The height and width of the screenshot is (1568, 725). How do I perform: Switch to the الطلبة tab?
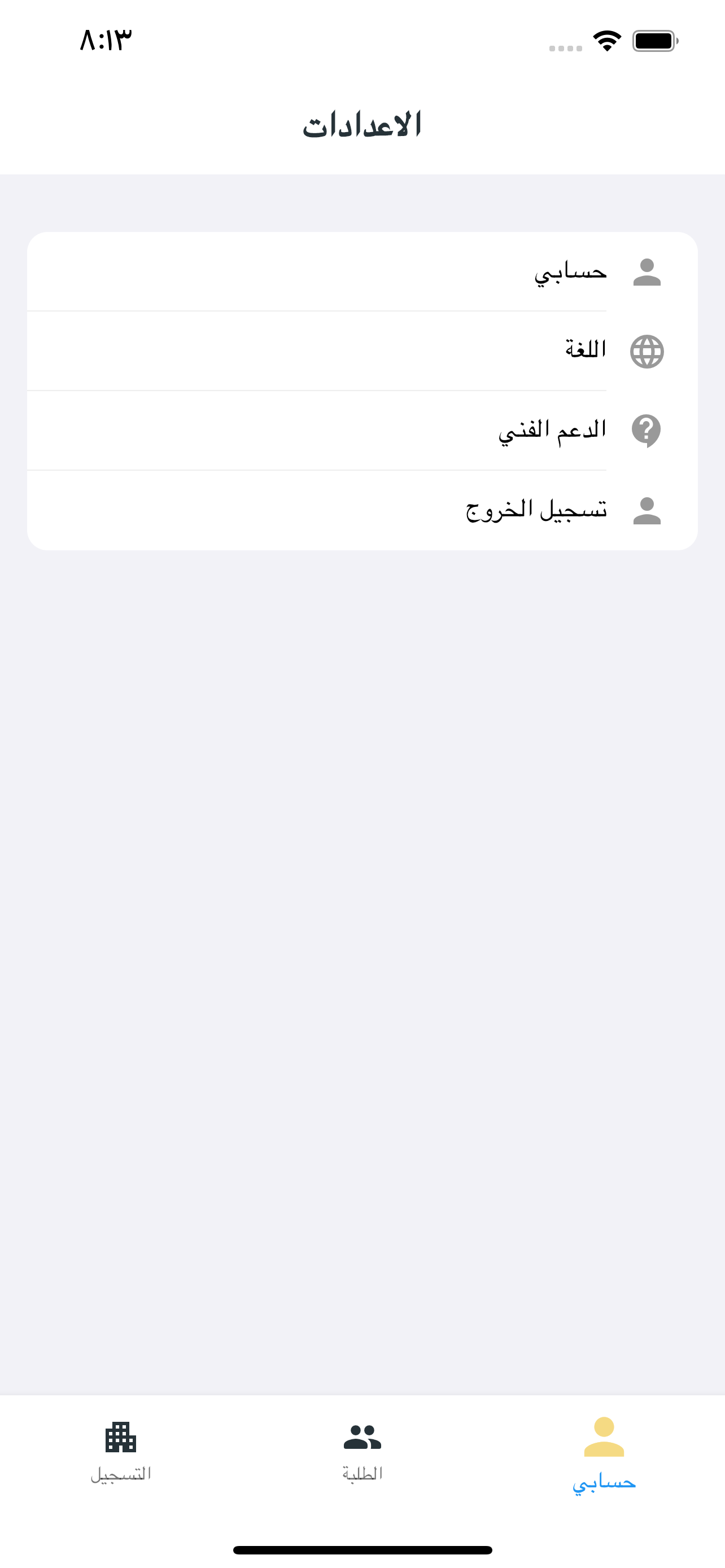pyautogui.click(x=362, y=1452)
